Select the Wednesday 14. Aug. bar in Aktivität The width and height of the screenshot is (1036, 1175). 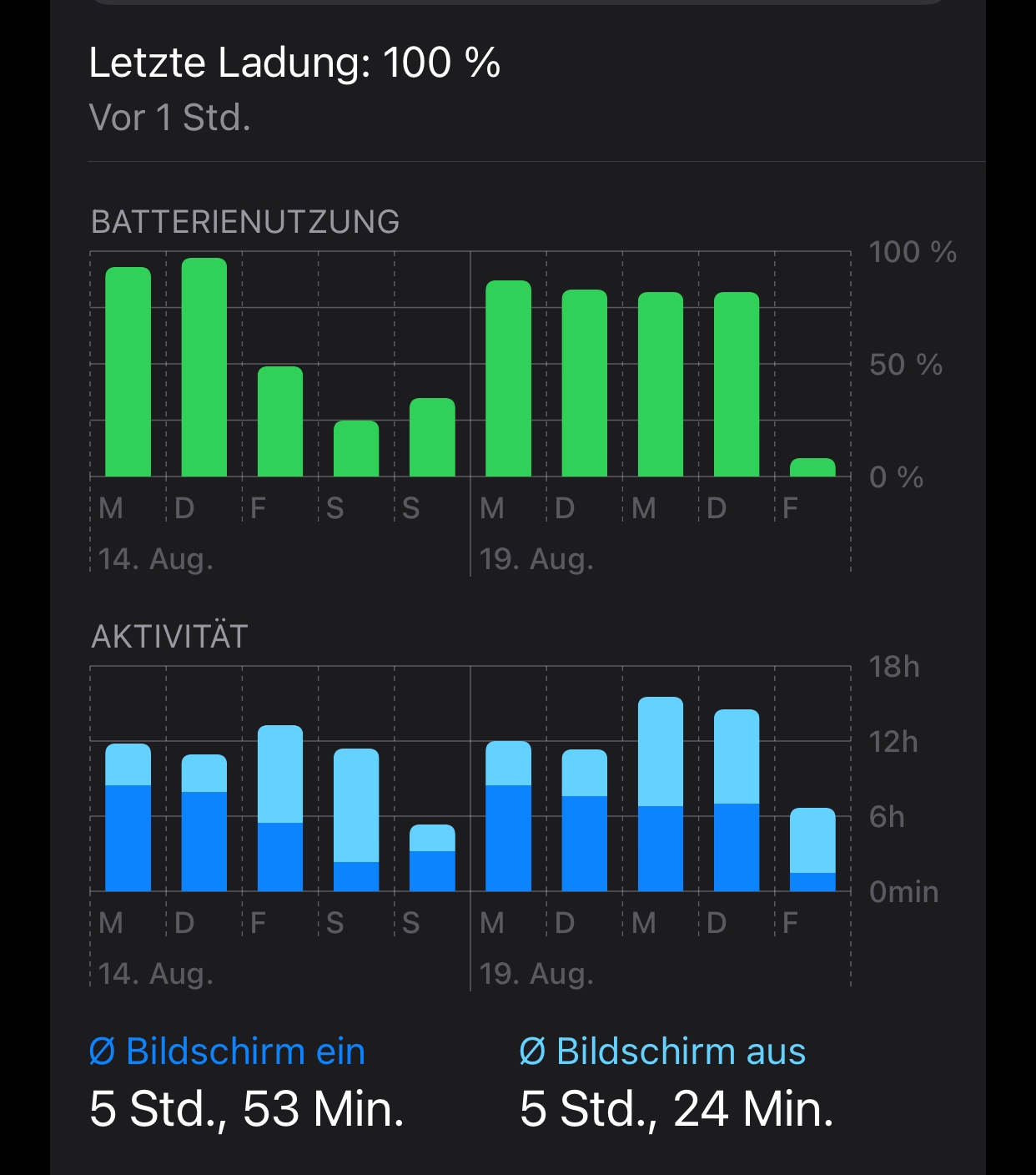point(128,818)
